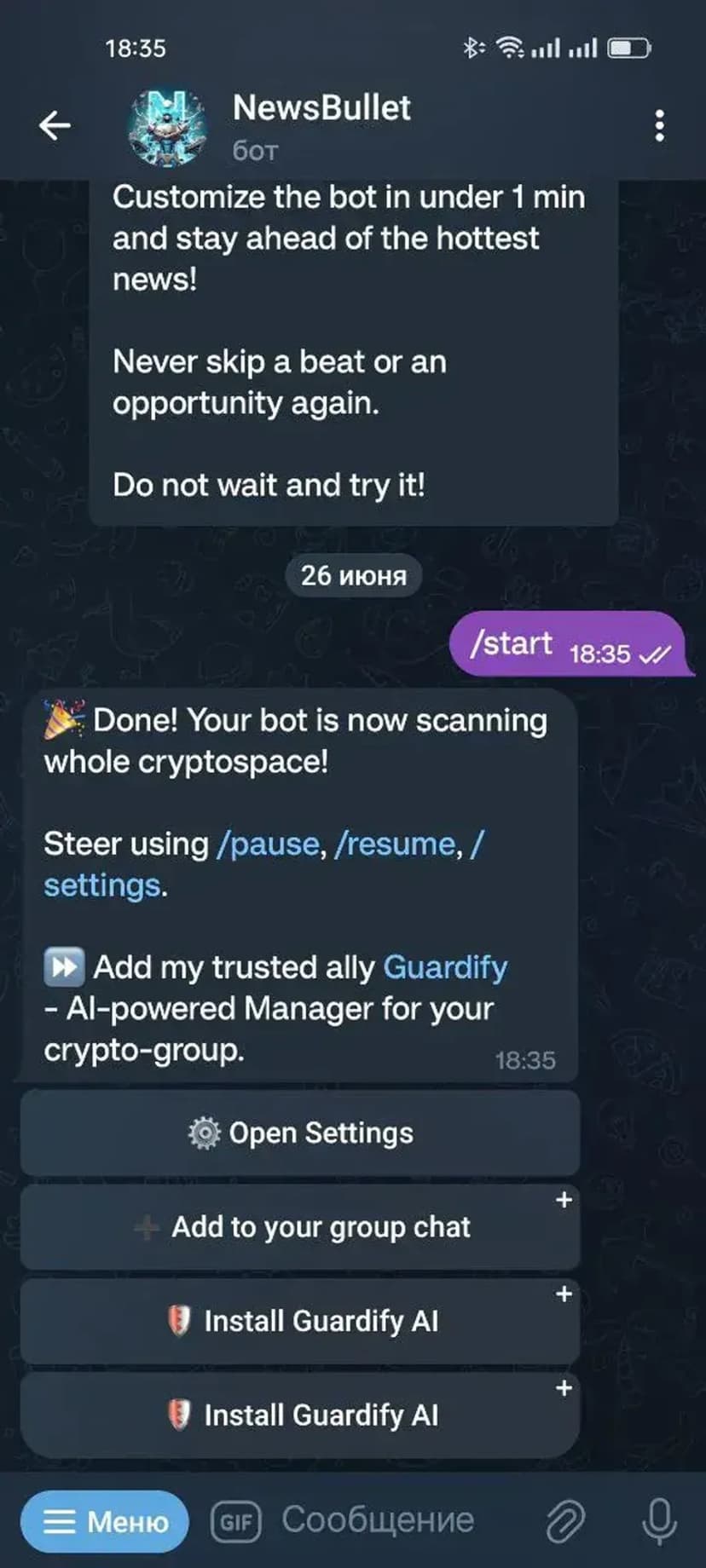Tap the /resume command link

pyautogui.click(x=396, y=845)
